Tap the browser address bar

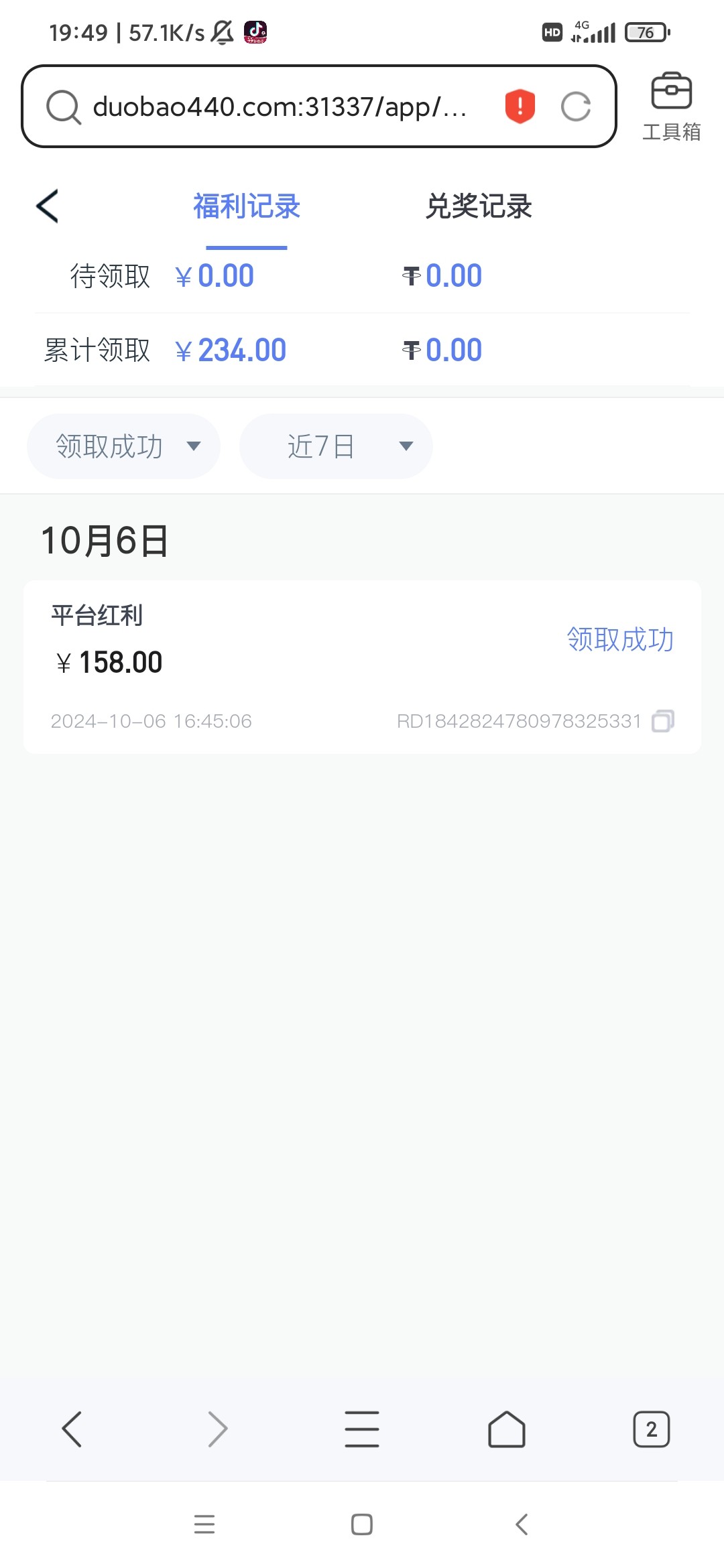[x=318, y=107]
